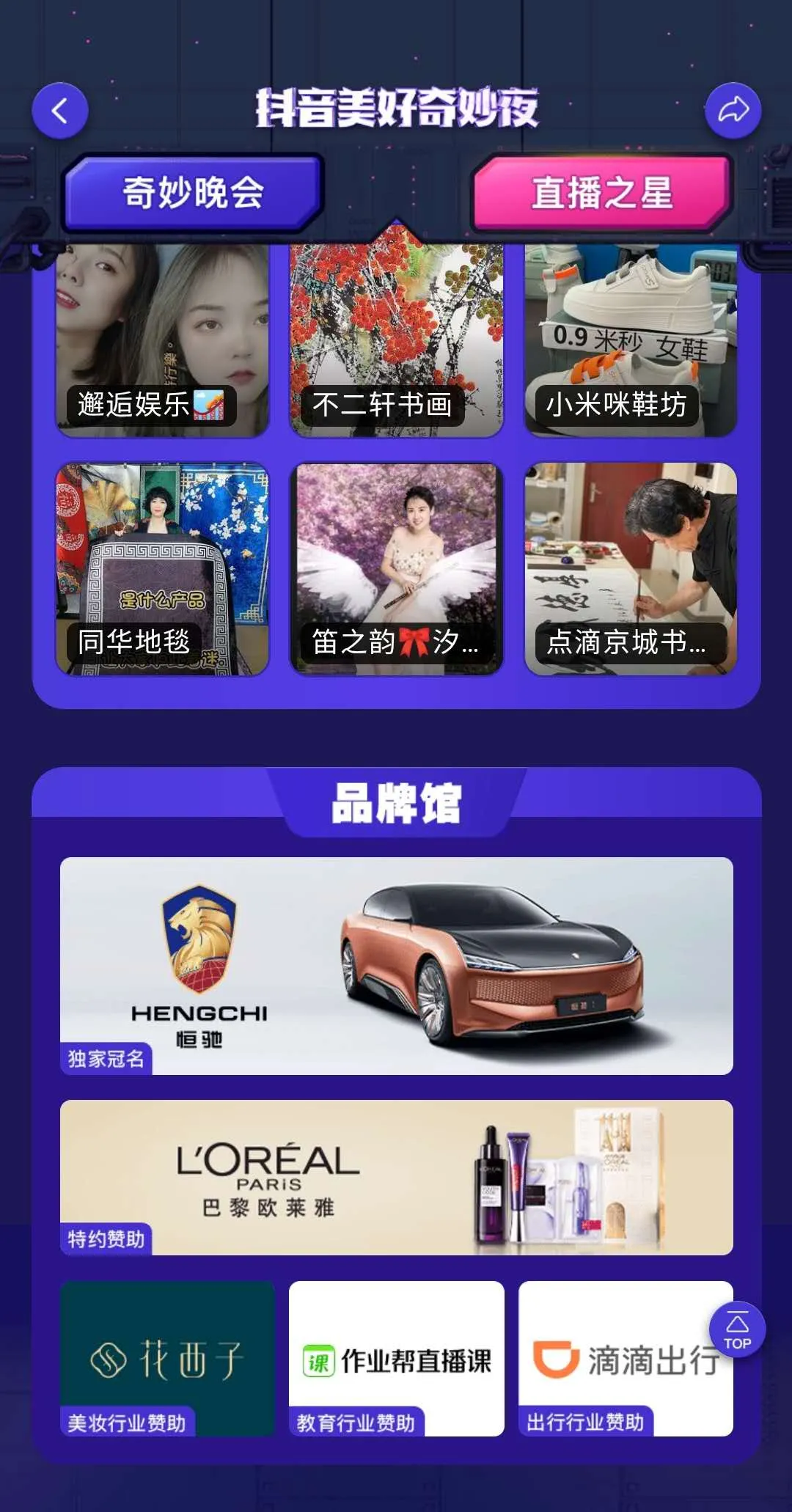
Task: Open the 笛之韵 streamer tile
Action: 397,568
